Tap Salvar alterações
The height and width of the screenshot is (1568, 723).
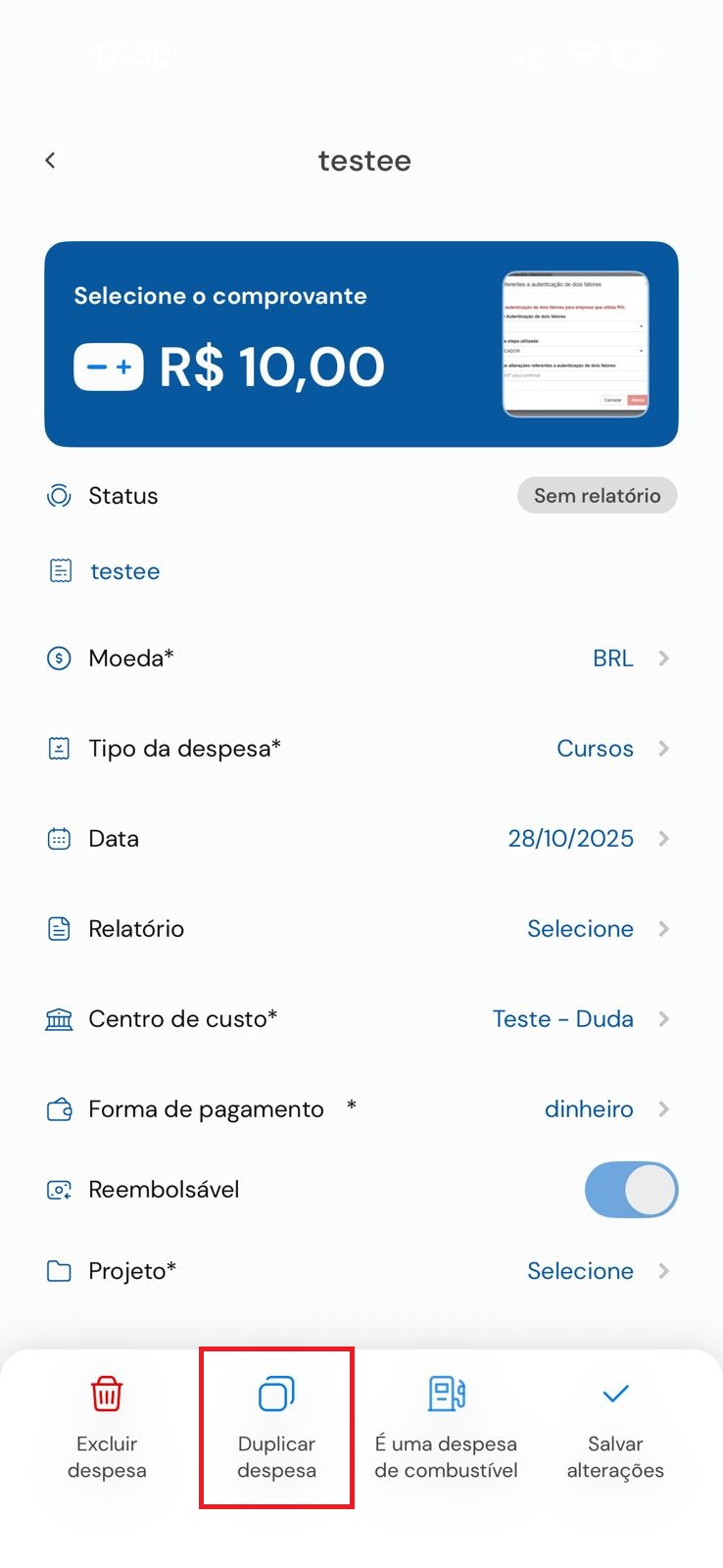tap(615, 1429)
